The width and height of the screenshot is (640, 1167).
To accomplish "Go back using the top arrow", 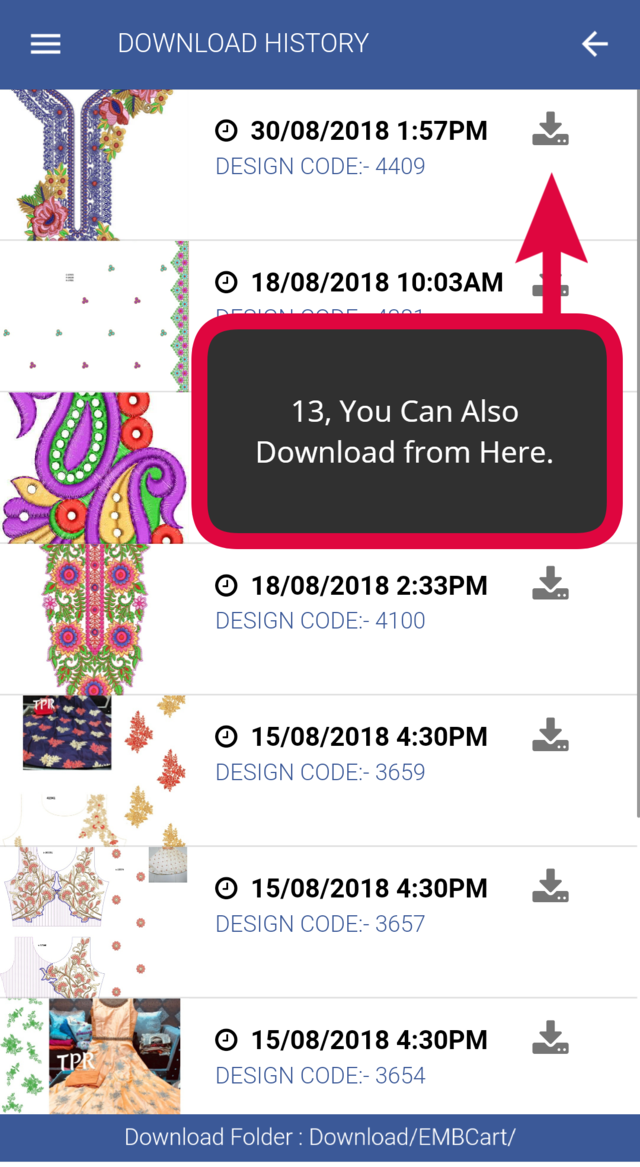I will (x=595, y=44).
